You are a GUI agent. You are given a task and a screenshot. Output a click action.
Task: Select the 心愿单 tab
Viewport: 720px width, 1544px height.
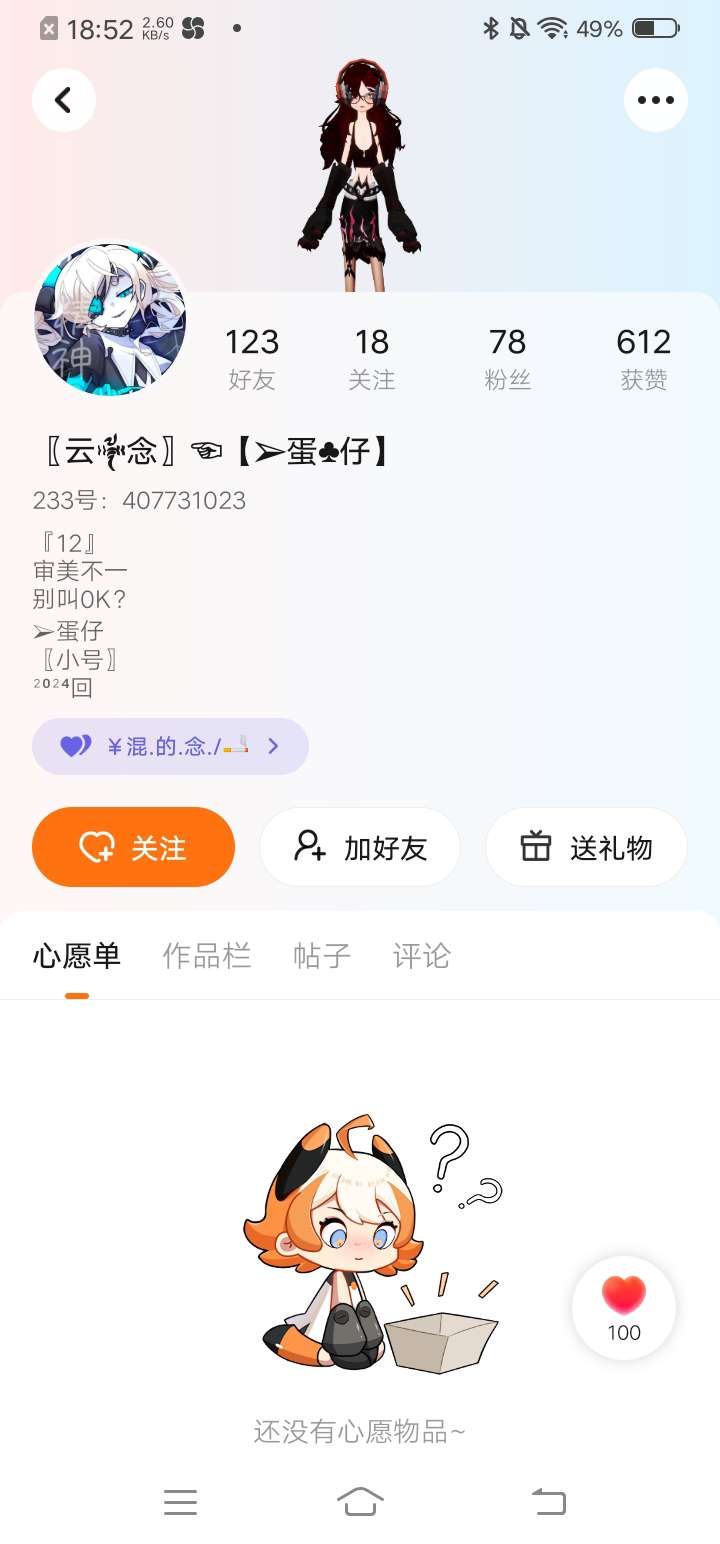pyautogui.click(x=77, y=956)
